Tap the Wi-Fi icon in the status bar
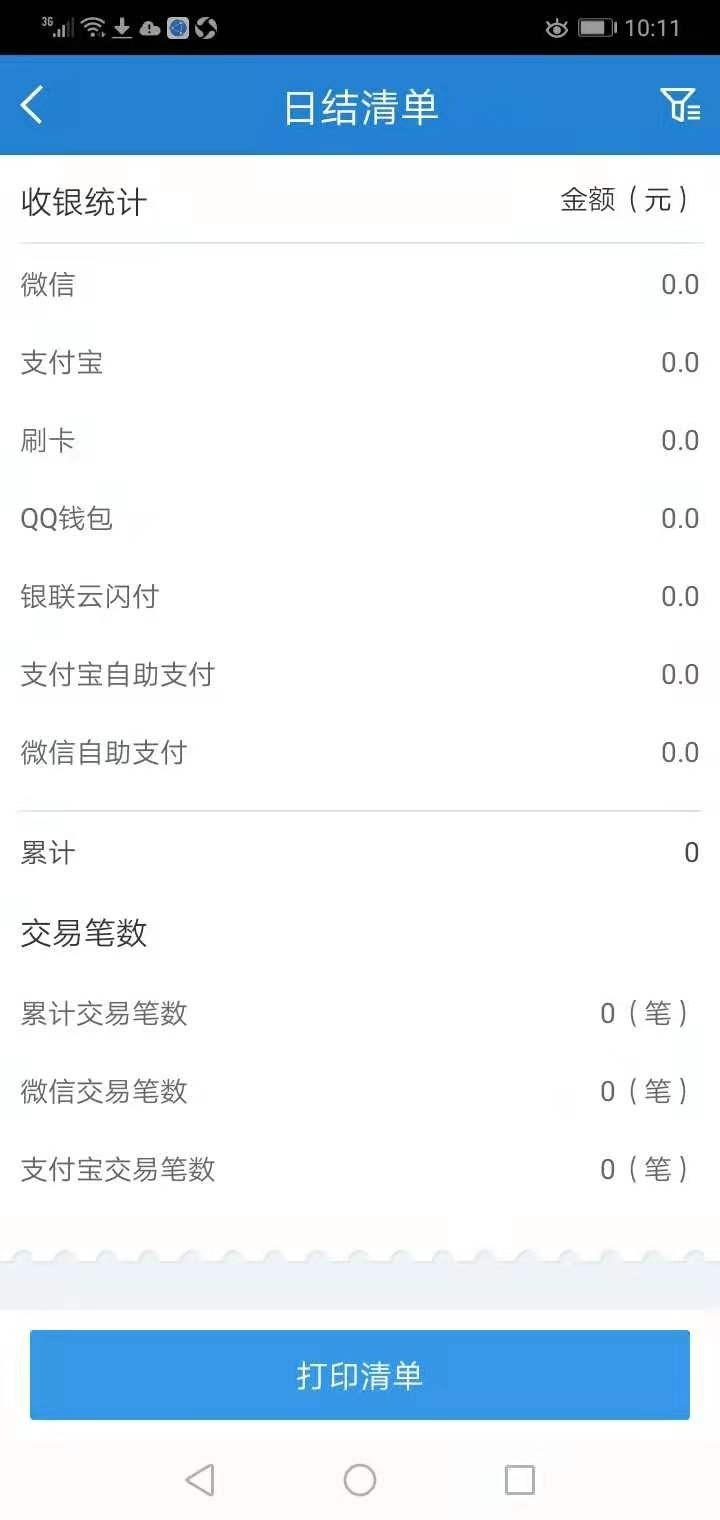Viewport: 720px width, 1520px height. click(x=92, y=27)
